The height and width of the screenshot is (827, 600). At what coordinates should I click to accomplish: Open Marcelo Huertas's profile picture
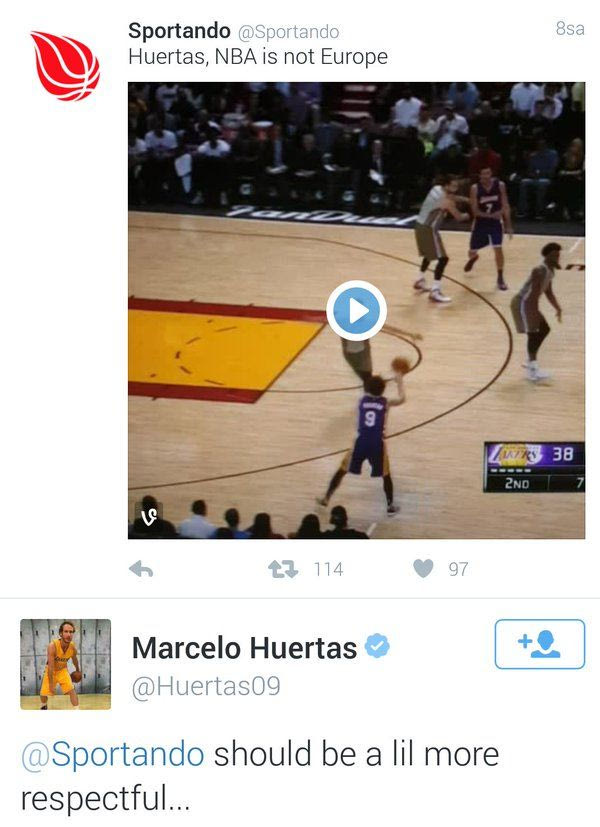65,663
